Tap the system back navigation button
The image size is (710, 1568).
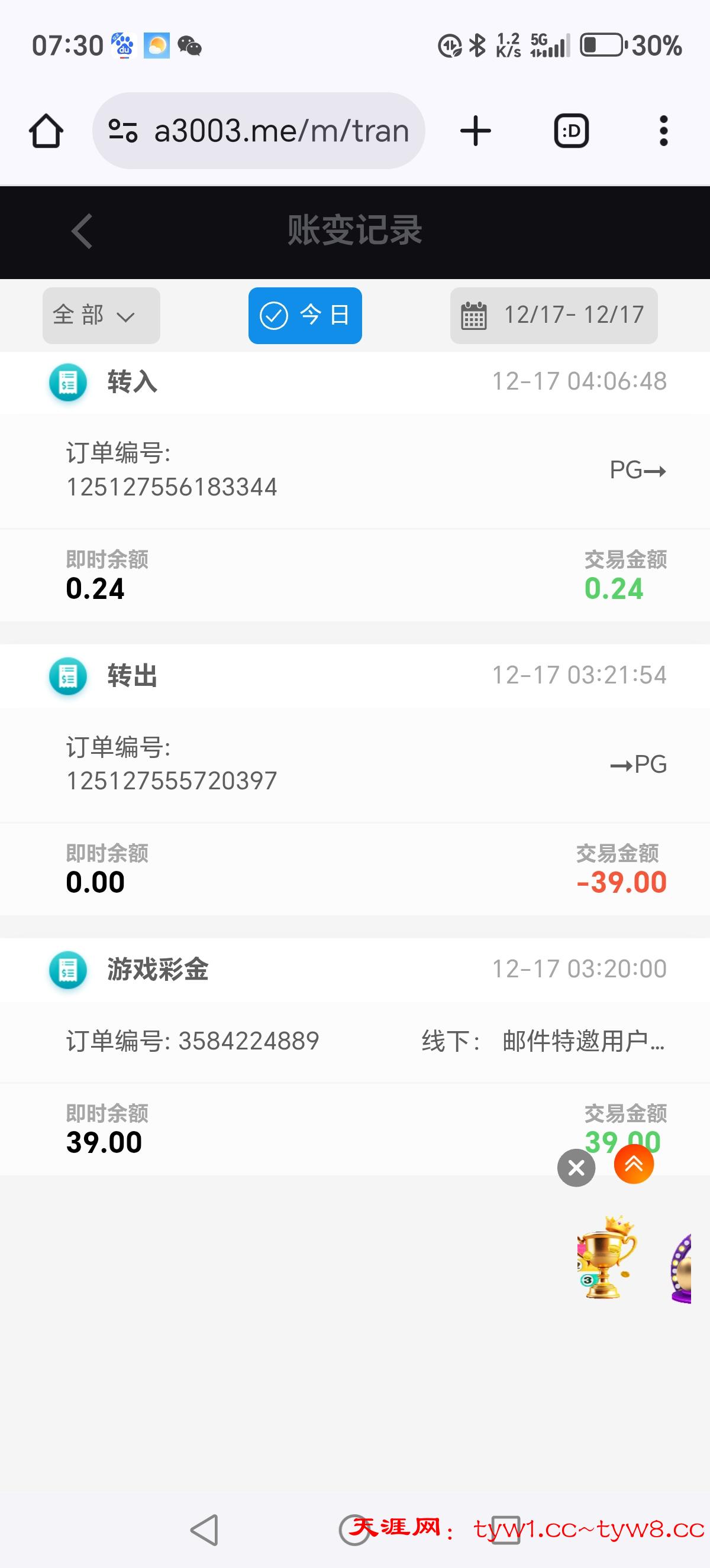[205, 1530]
